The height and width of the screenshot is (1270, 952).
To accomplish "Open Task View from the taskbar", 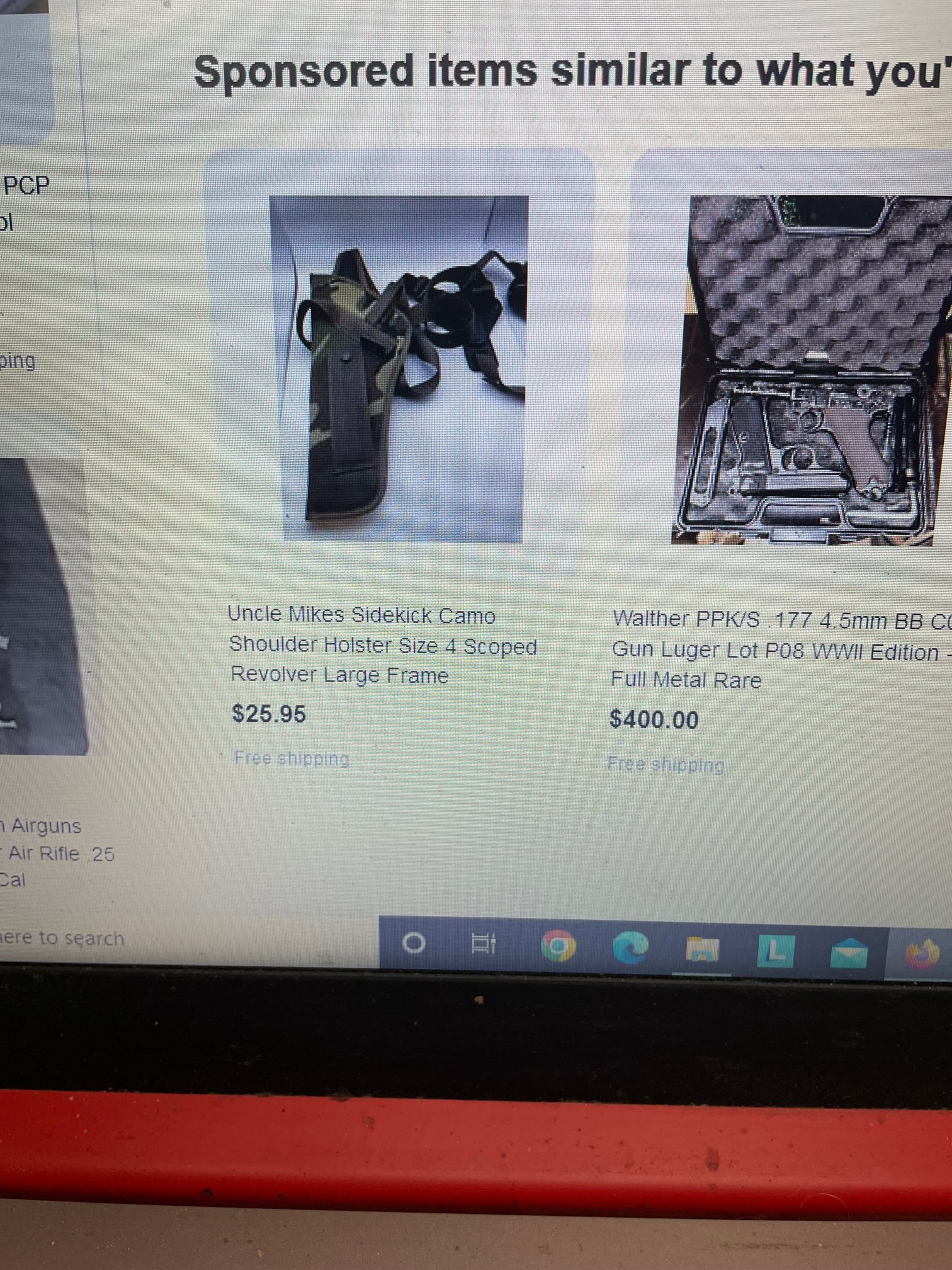I will point(484,944).
